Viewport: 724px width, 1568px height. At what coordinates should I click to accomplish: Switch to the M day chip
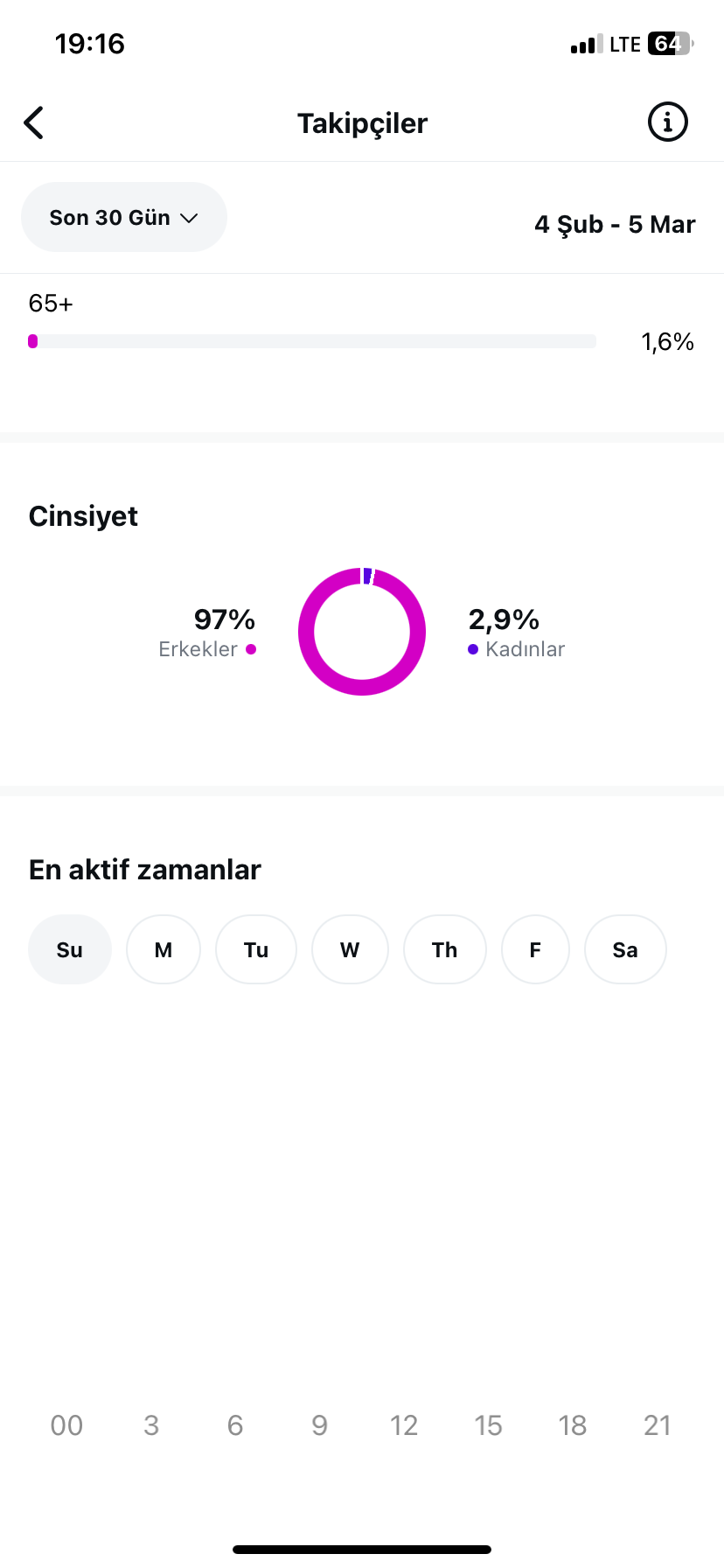(x=164, y=949)
